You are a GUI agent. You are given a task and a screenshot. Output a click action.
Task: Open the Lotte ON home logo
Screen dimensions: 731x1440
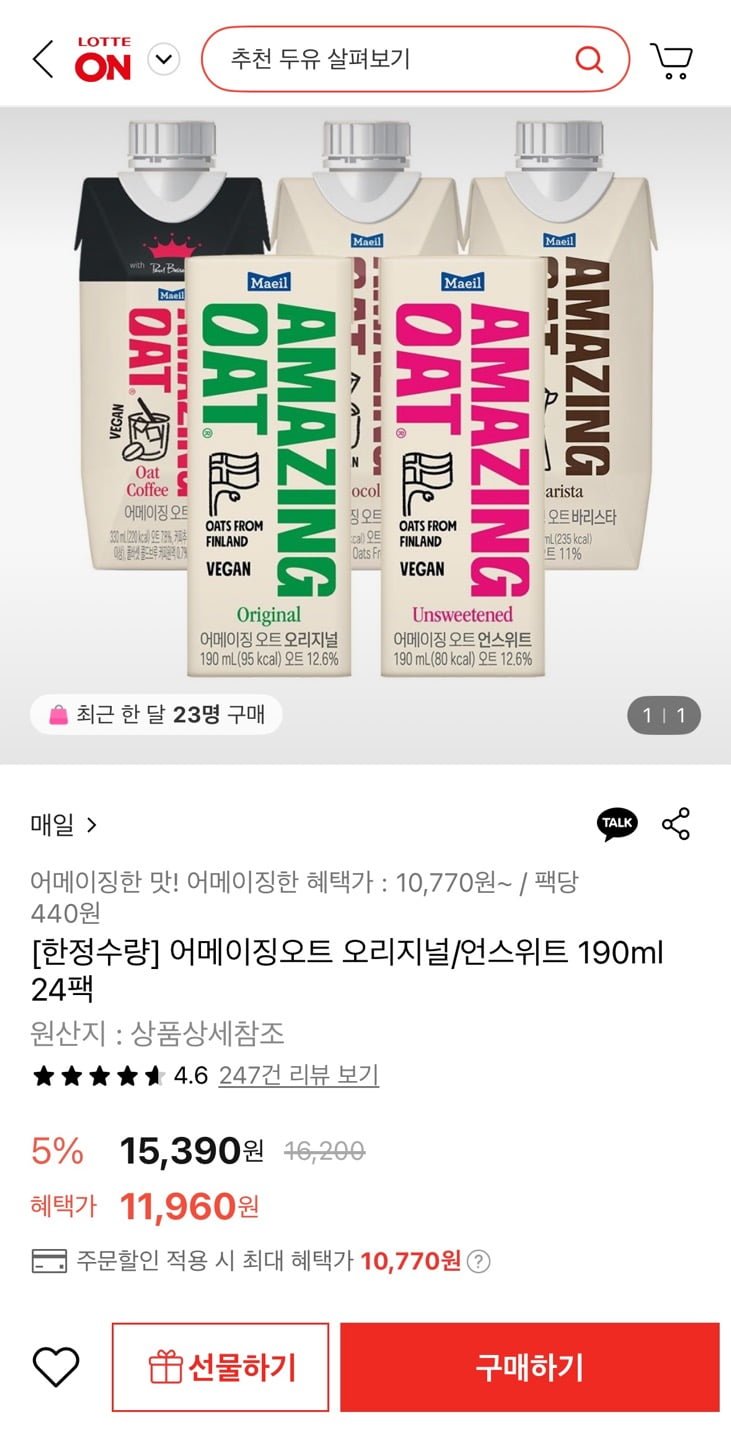click(x=103, y=59)
